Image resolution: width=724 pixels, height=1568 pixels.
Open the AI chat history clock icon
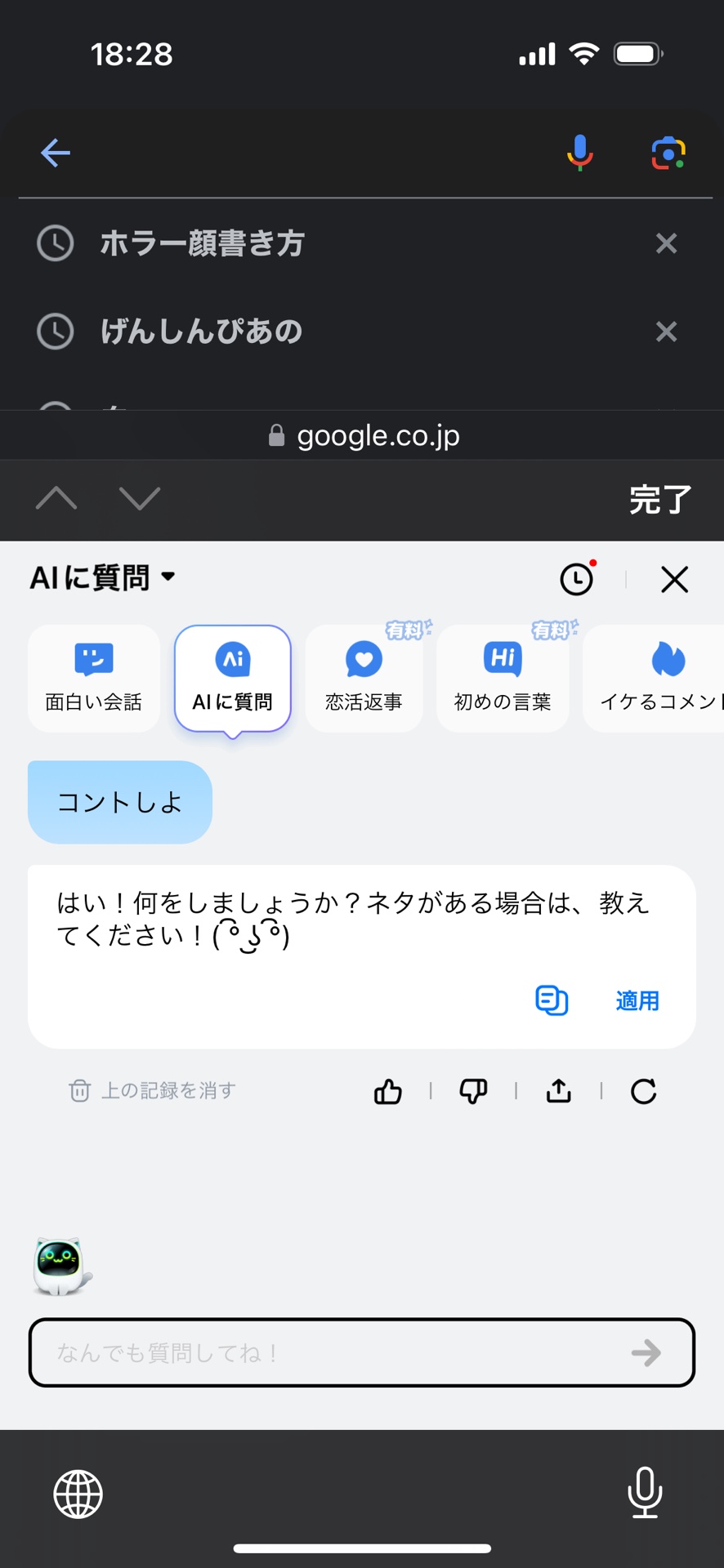point(576,578)
